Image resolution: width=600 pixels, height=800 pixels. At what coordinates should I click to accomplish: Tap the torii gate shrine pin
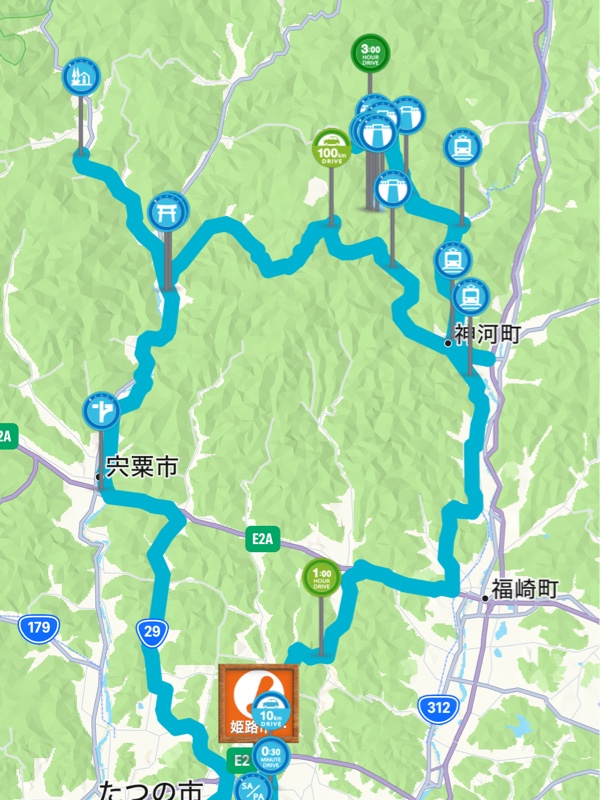168,212
